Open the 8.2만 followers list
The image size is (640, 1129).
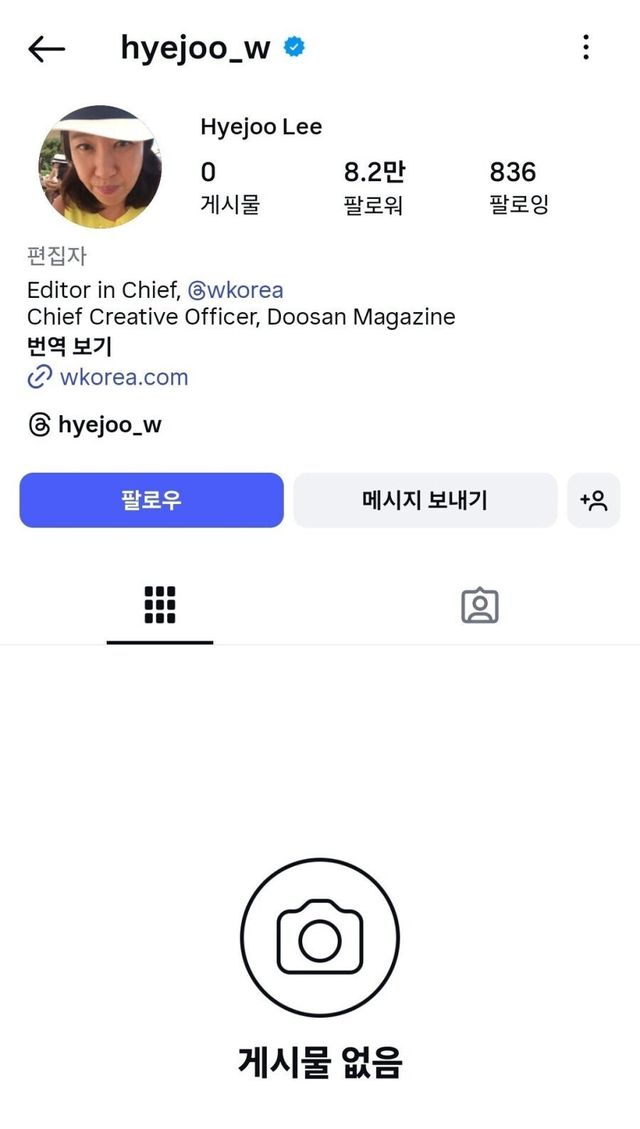pyautogui.click(x=374, y=187)
